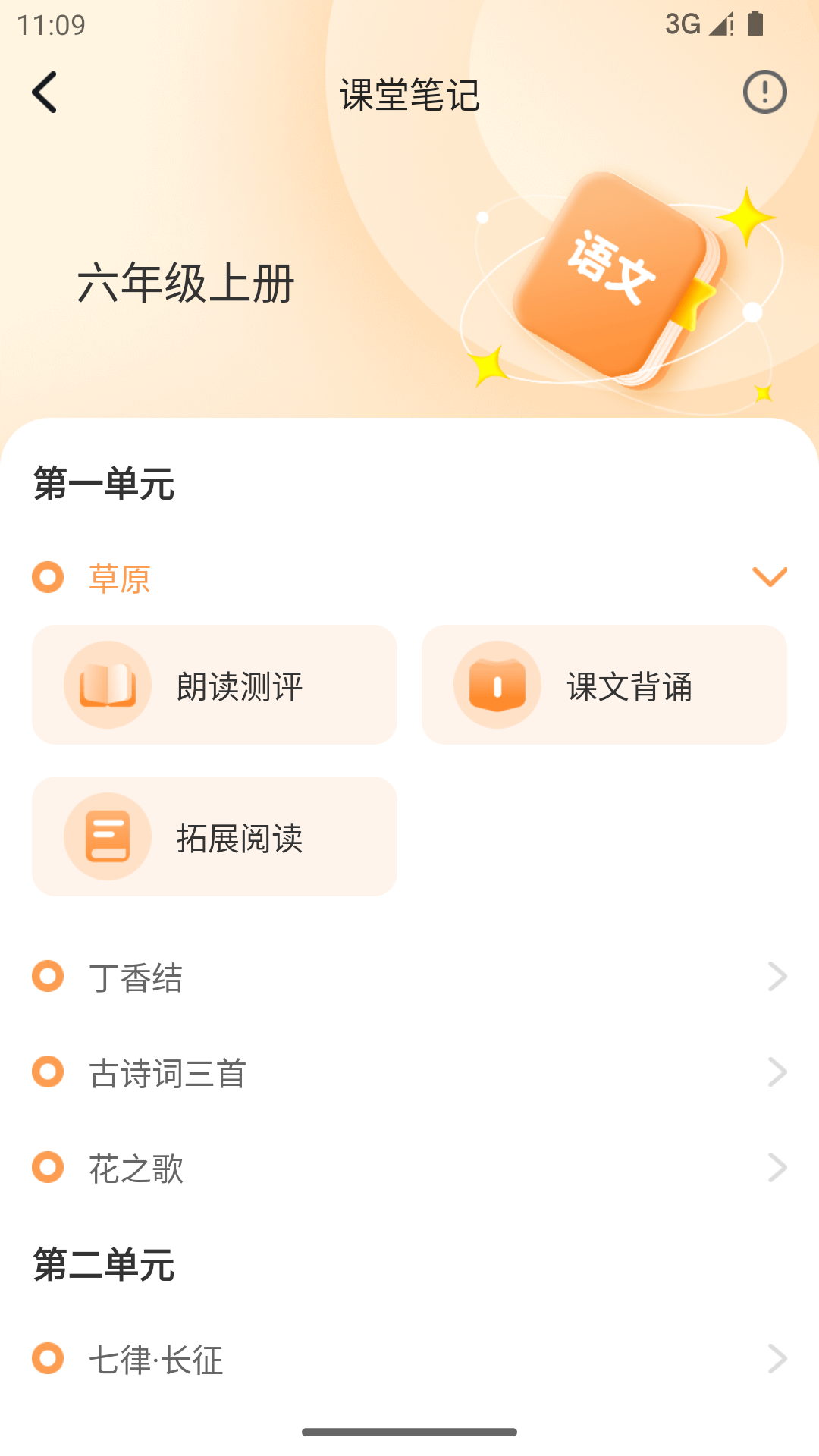Click the document icon beside 拓展阅读
The width and height of the screenshot is (819, 1456).
[x=107, y=836]
